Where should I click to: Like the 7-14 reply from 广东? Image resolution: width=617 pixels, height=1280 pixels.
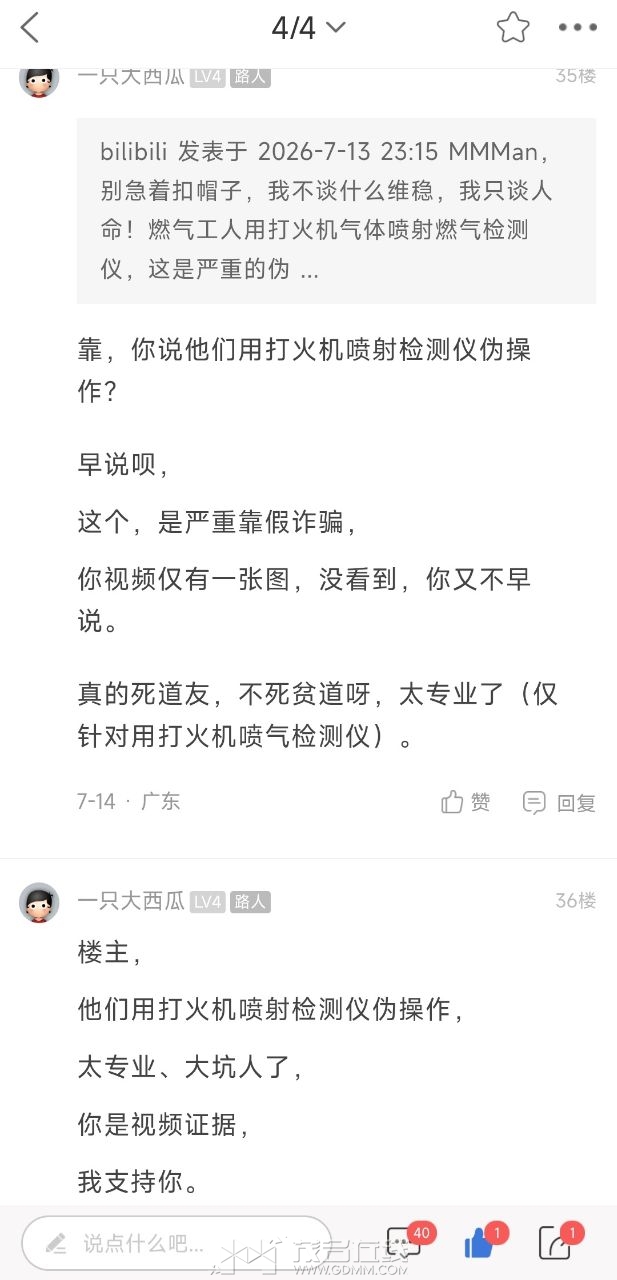(466, 802)
